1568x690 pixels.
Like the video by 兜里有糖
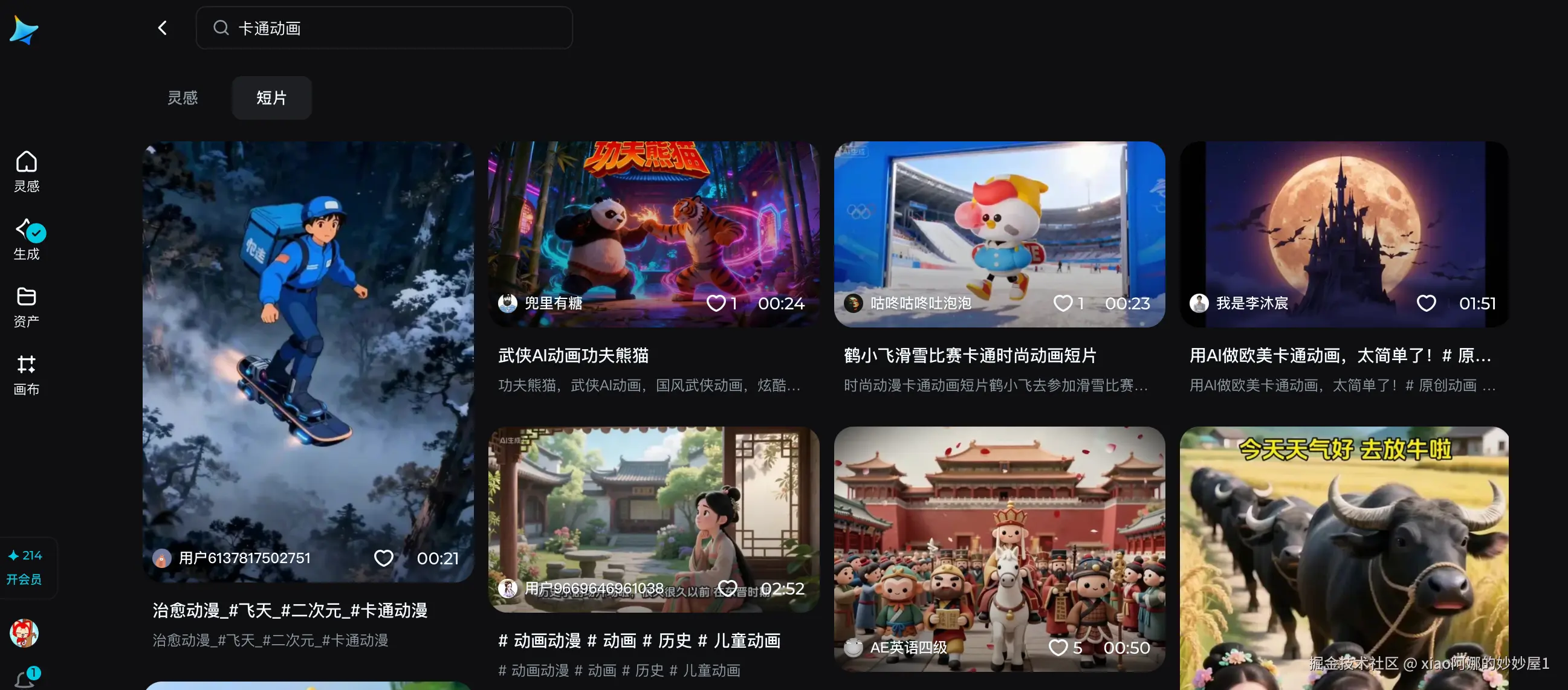[716, 303]
